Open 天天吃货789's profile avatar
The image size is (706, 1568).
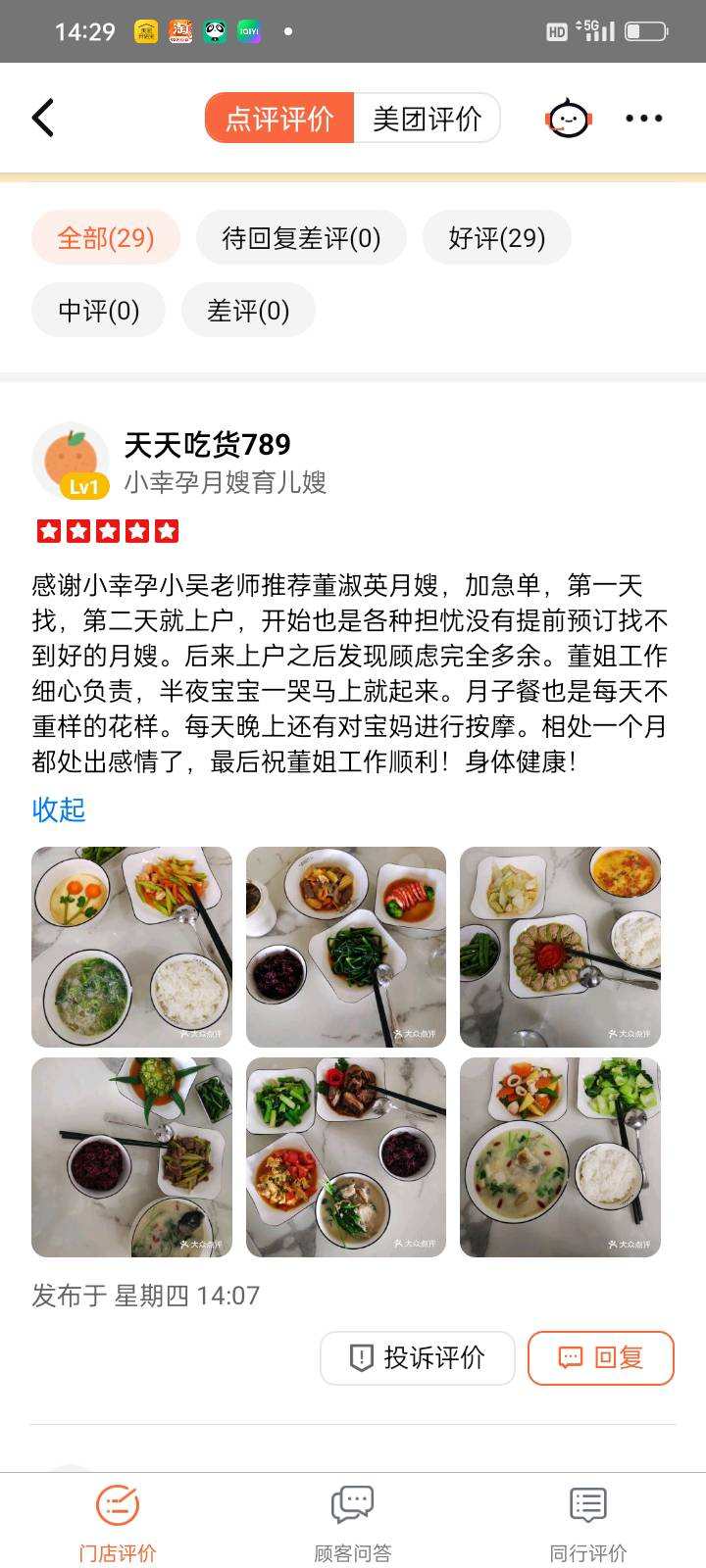(71, 461)
